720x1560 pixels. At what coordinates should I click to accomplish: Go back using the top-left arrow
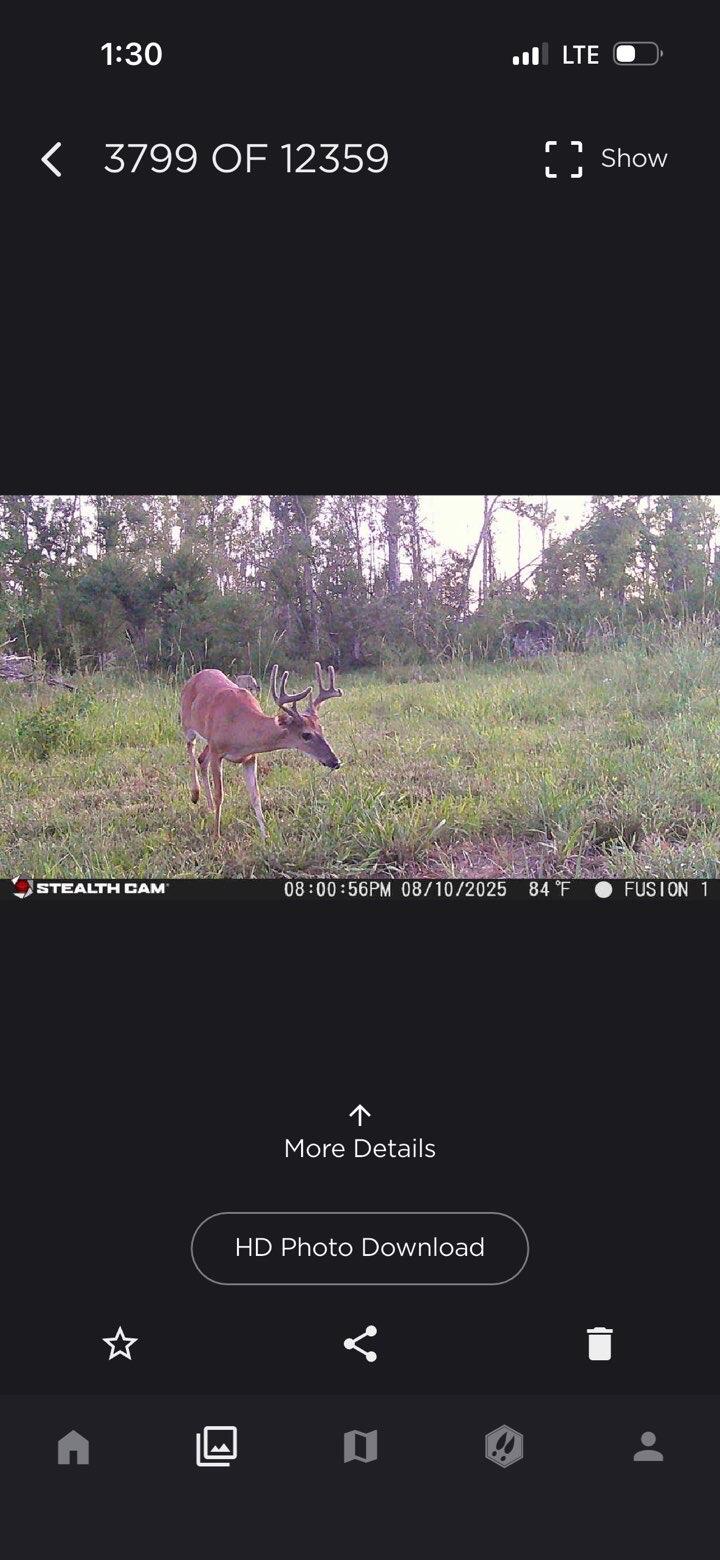pyautogui.click(x=51, y=159)
